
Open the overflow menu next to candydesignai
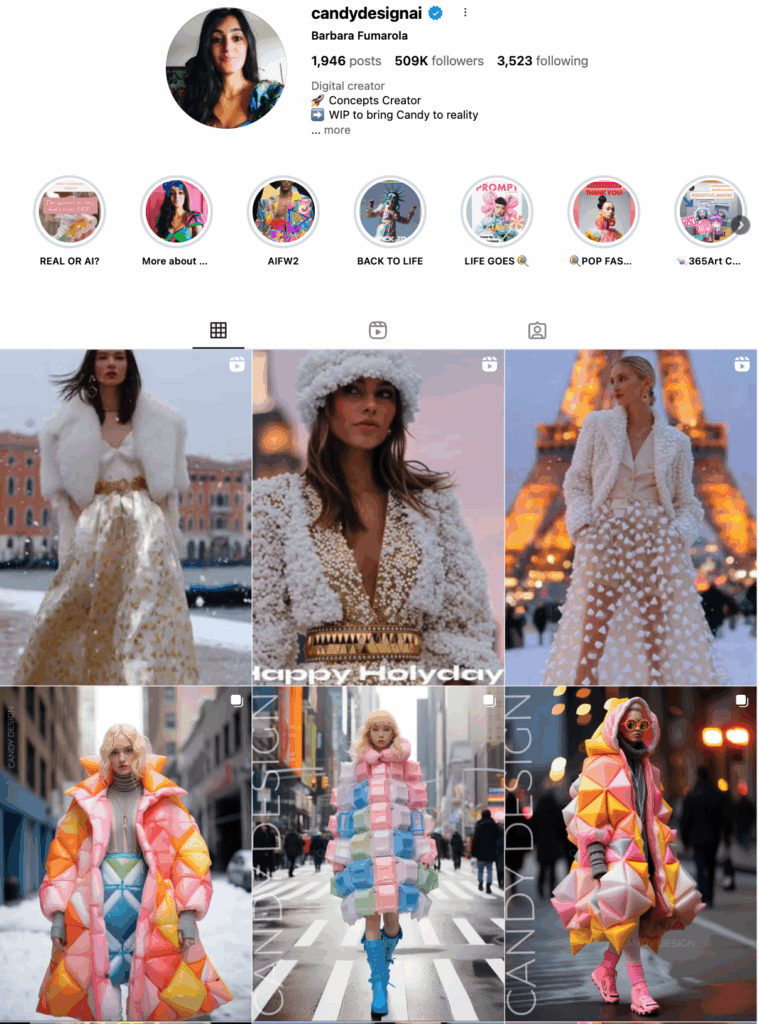click(465, 13)
